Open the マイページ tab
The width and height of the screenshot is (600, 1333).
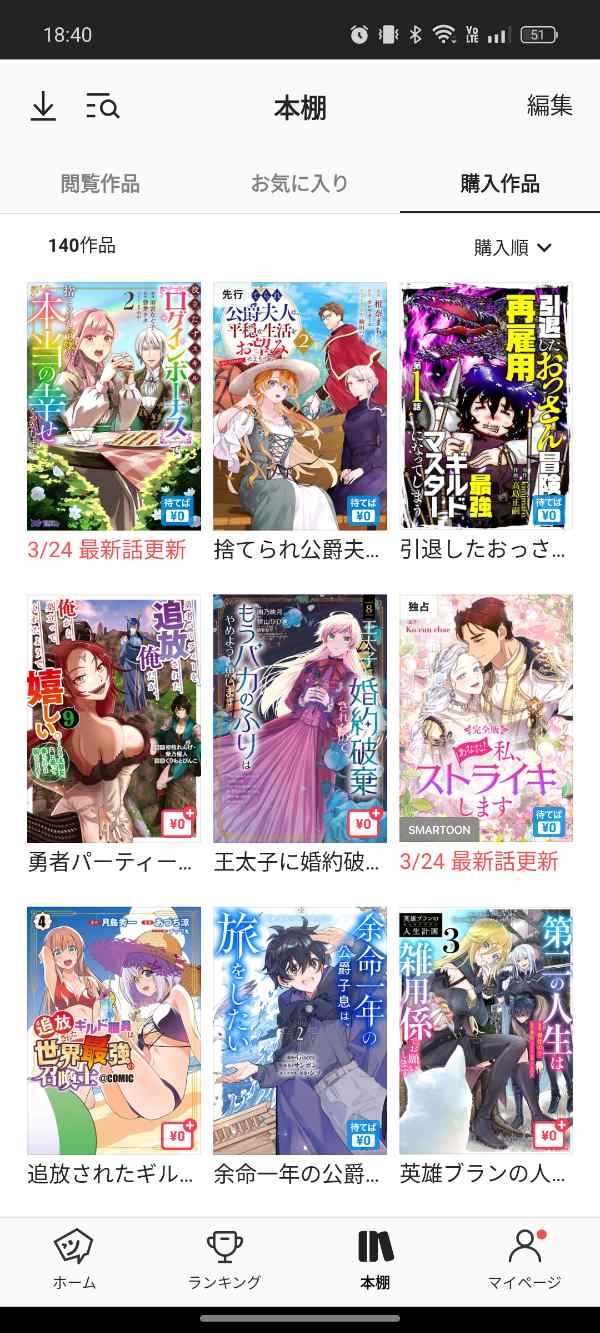click(x=524, y=1259)
